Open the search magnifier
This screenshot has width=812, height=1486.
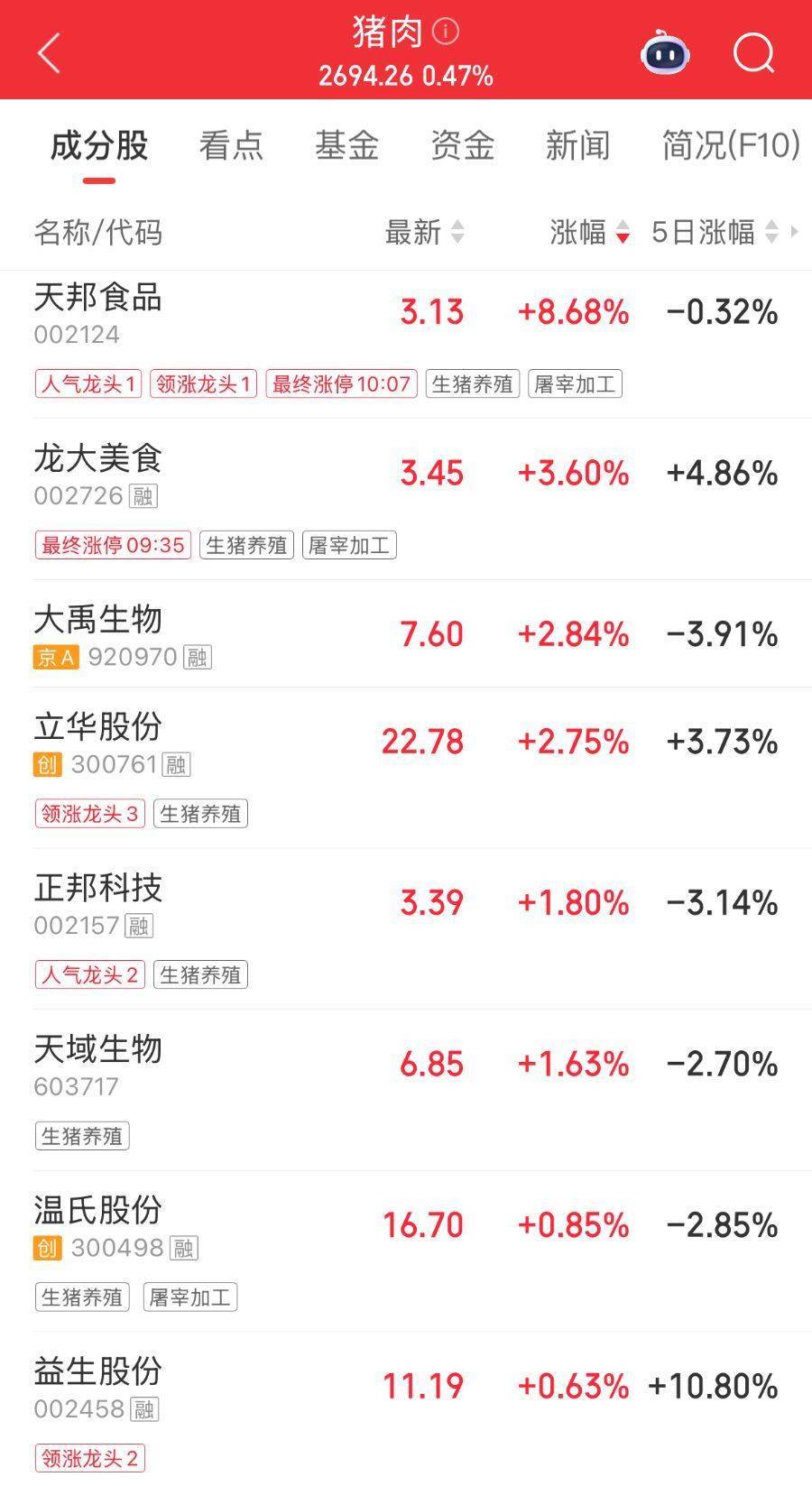click(753, 53)
